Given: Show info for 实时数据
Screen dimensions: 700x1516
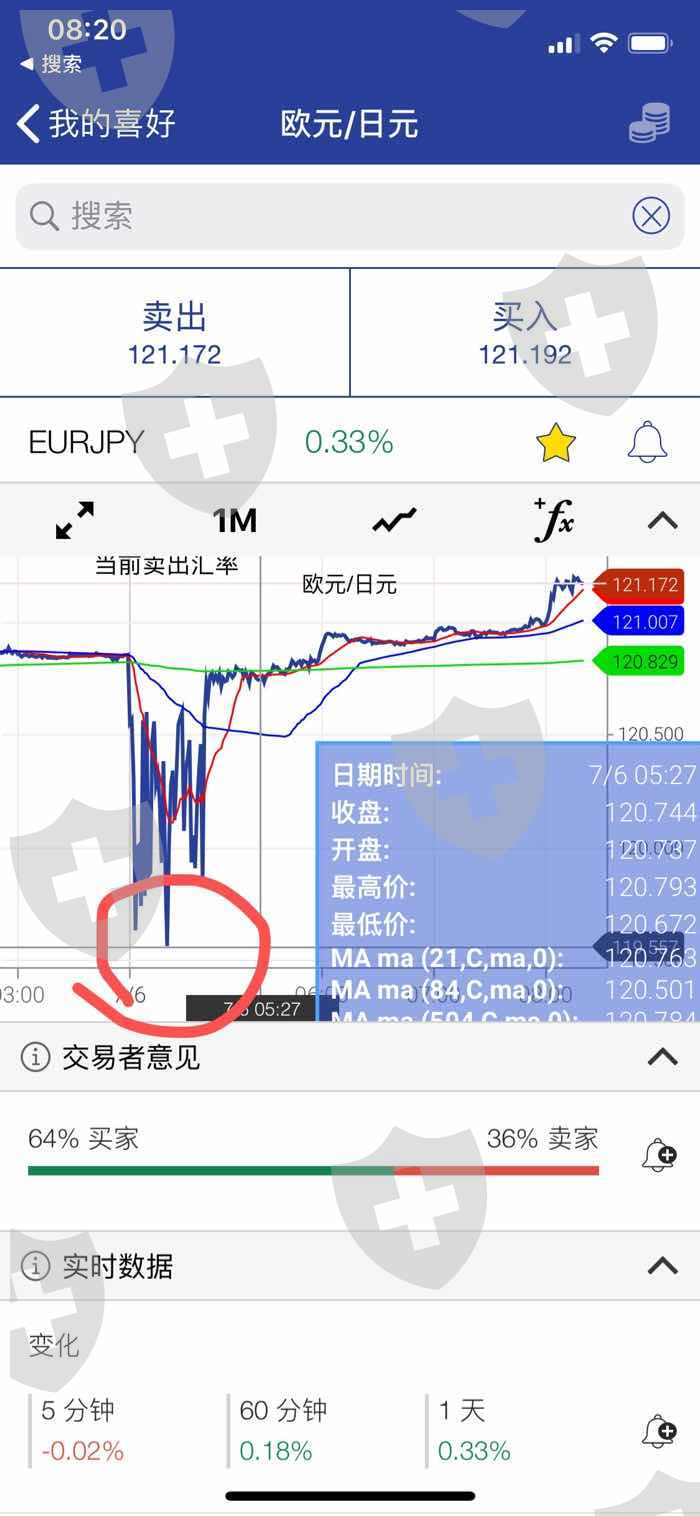Looking at the screenshot, I should click(x=35, y=1267).
